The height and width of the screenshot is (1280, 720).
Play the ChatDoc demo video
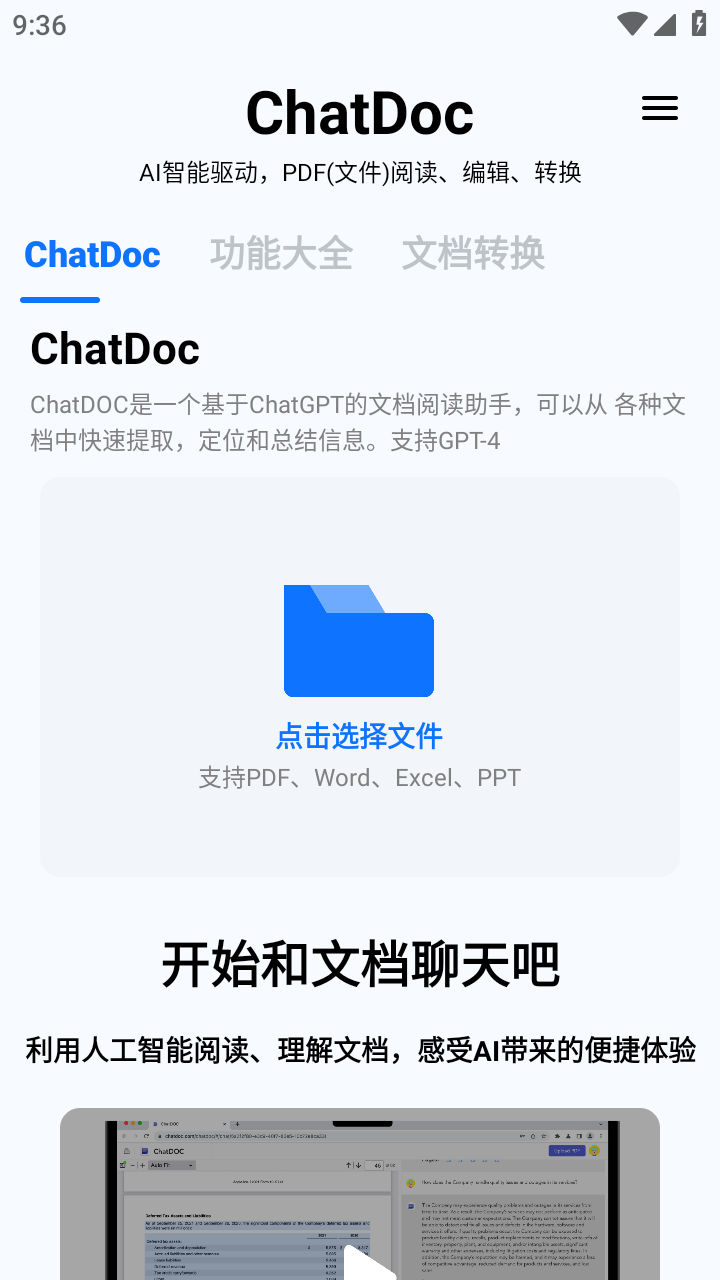click(369, 1262)
